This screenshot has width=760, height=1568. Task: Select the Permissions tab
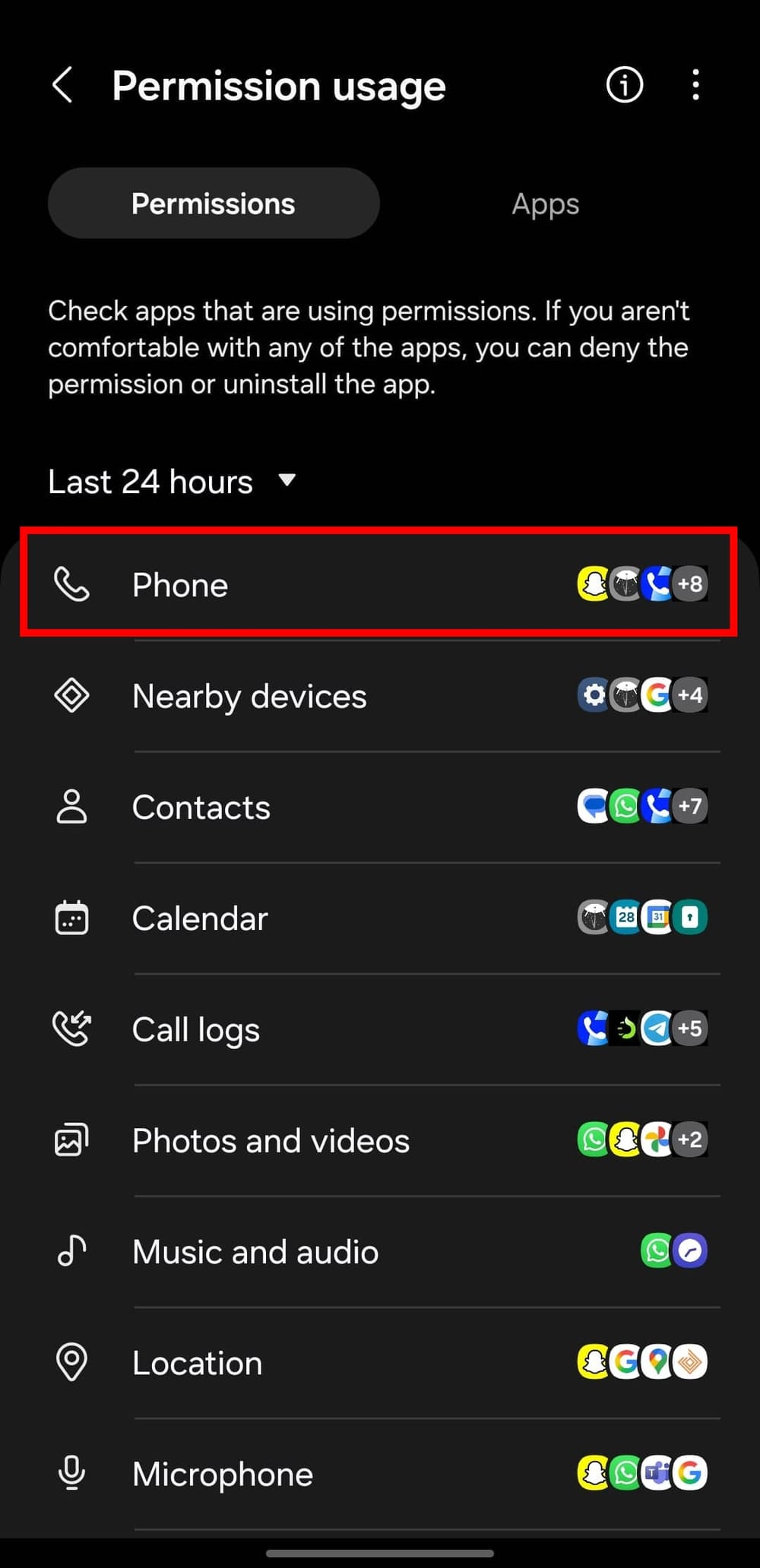tap(214, 203)
